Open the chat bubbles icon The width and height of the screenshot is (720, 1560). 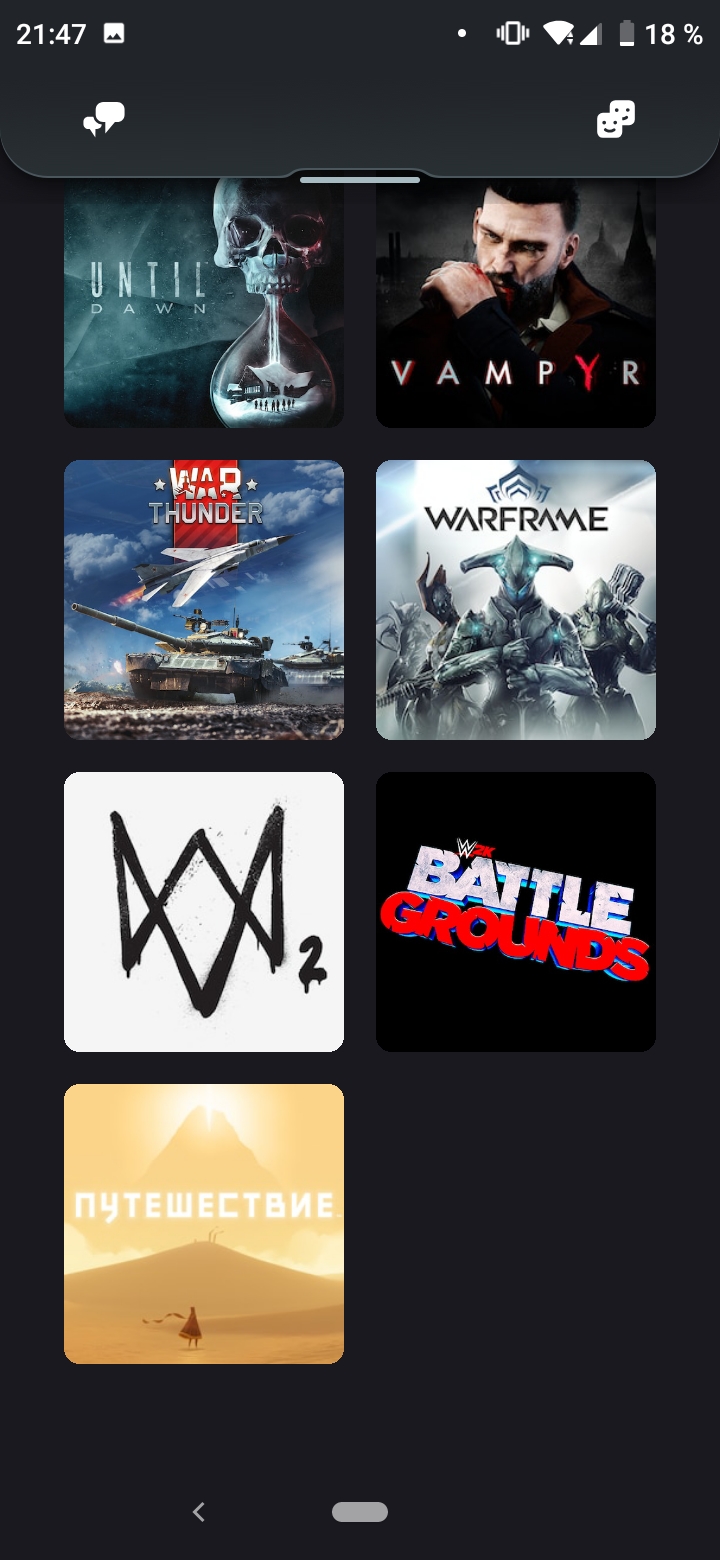[x=104, y=120]
